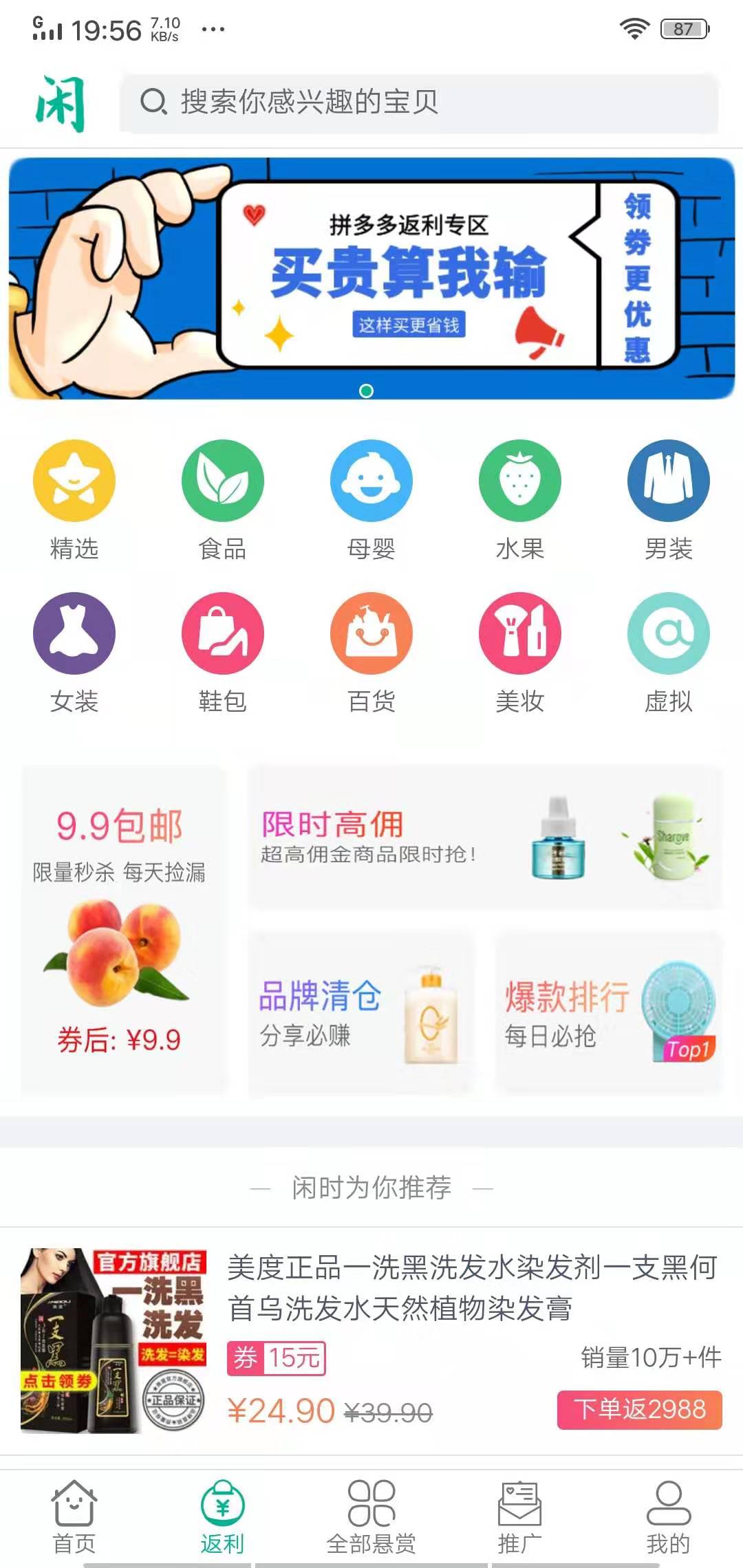Tap the 母婴 mother-and-baby category icon
743x1568 pixels.
coord(371,481)
